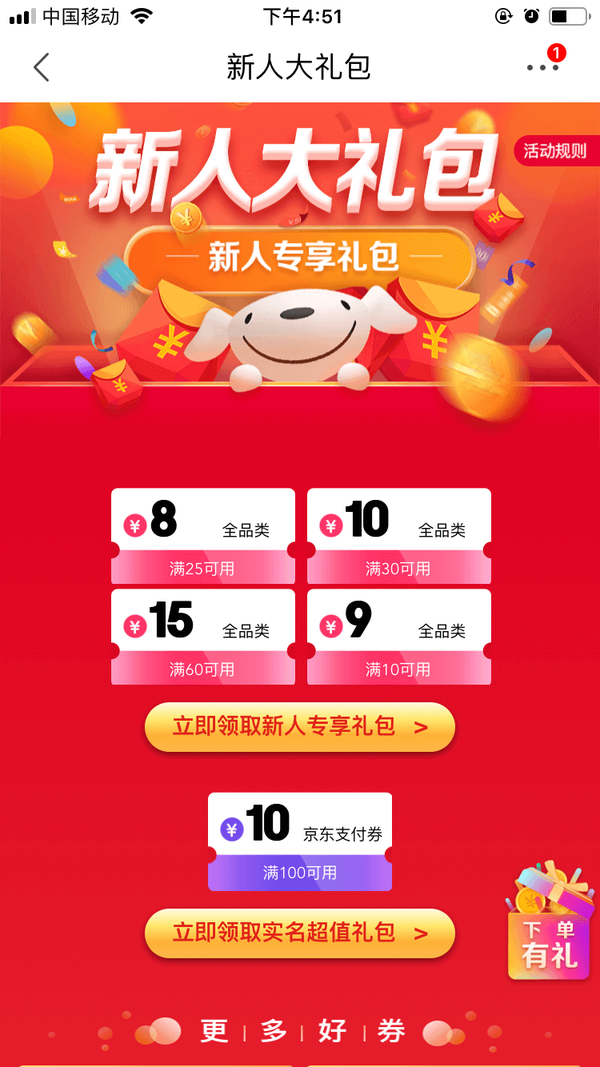
Task: Open 活动规则 activity rules
Action: pos(556,152)
